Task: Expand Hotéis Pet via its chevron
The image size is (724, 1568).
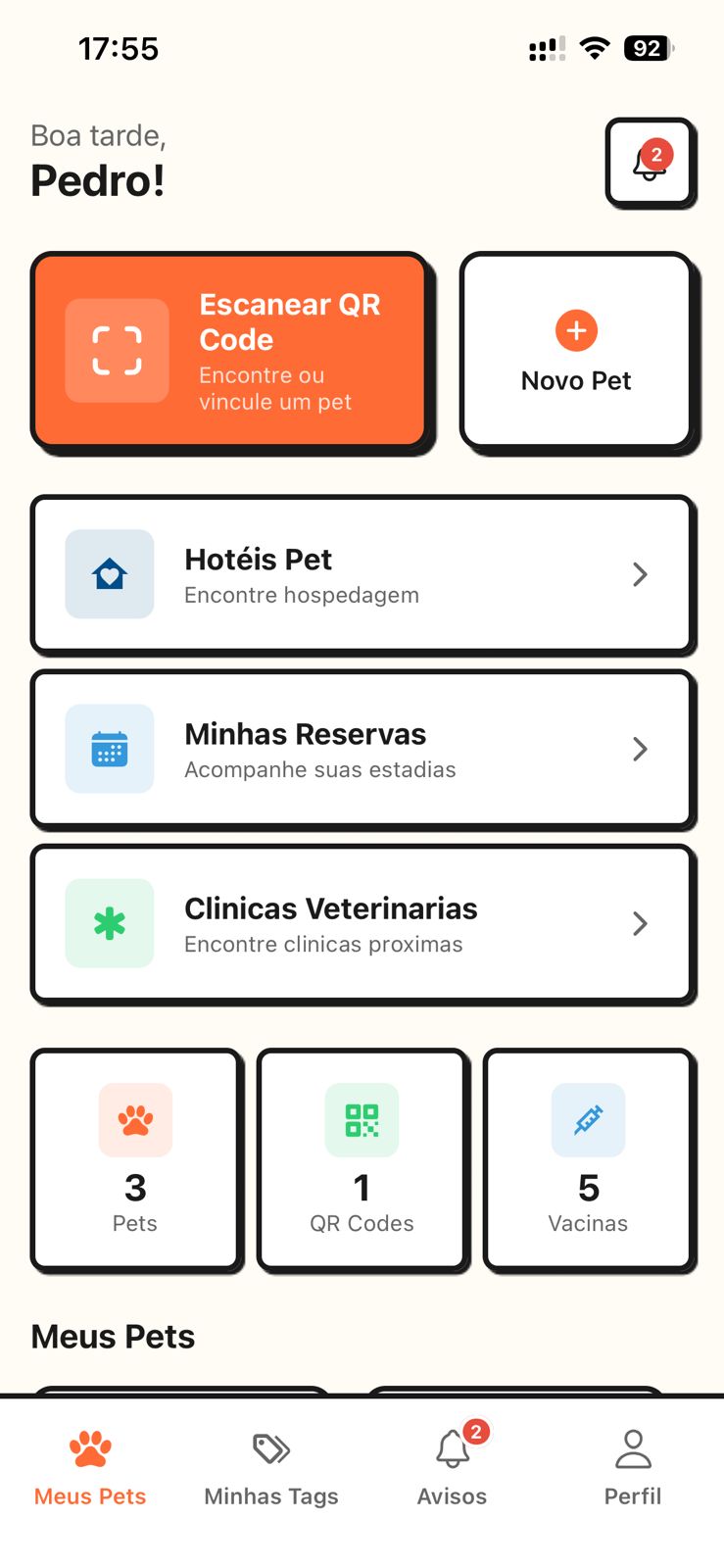Action: [640, 574]
